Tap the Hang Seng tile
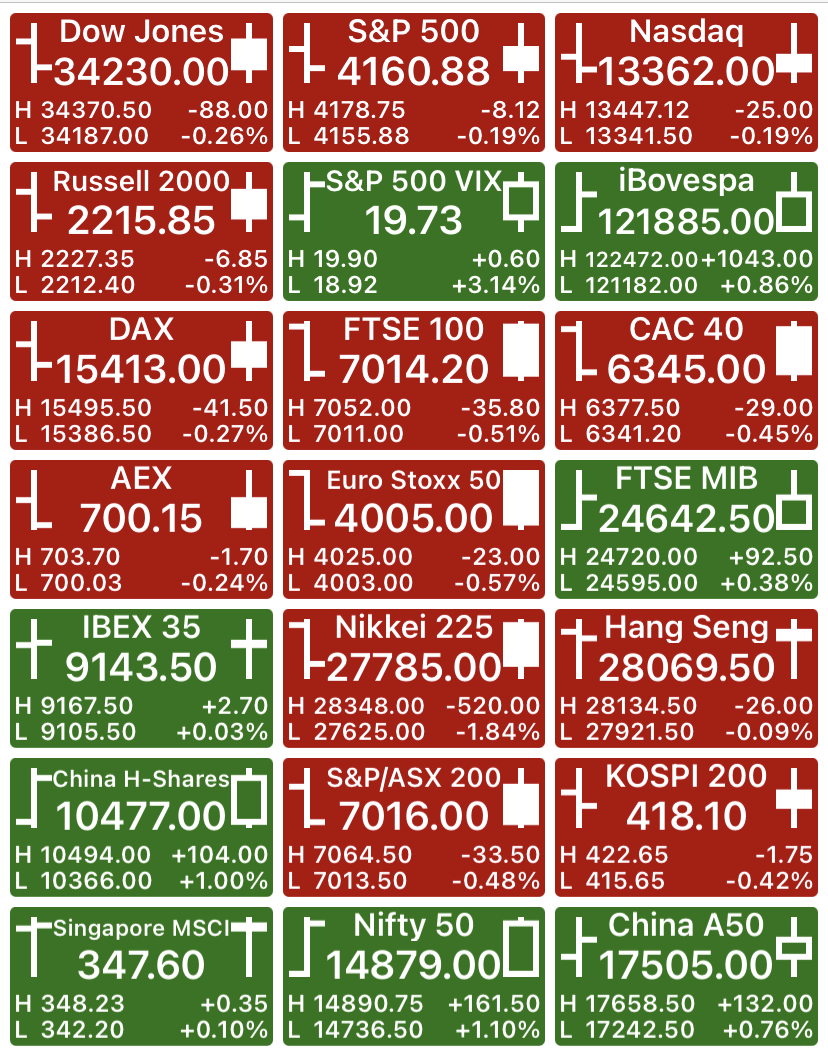The width and height of the screenshot is (828, 1052). point(686,678)
